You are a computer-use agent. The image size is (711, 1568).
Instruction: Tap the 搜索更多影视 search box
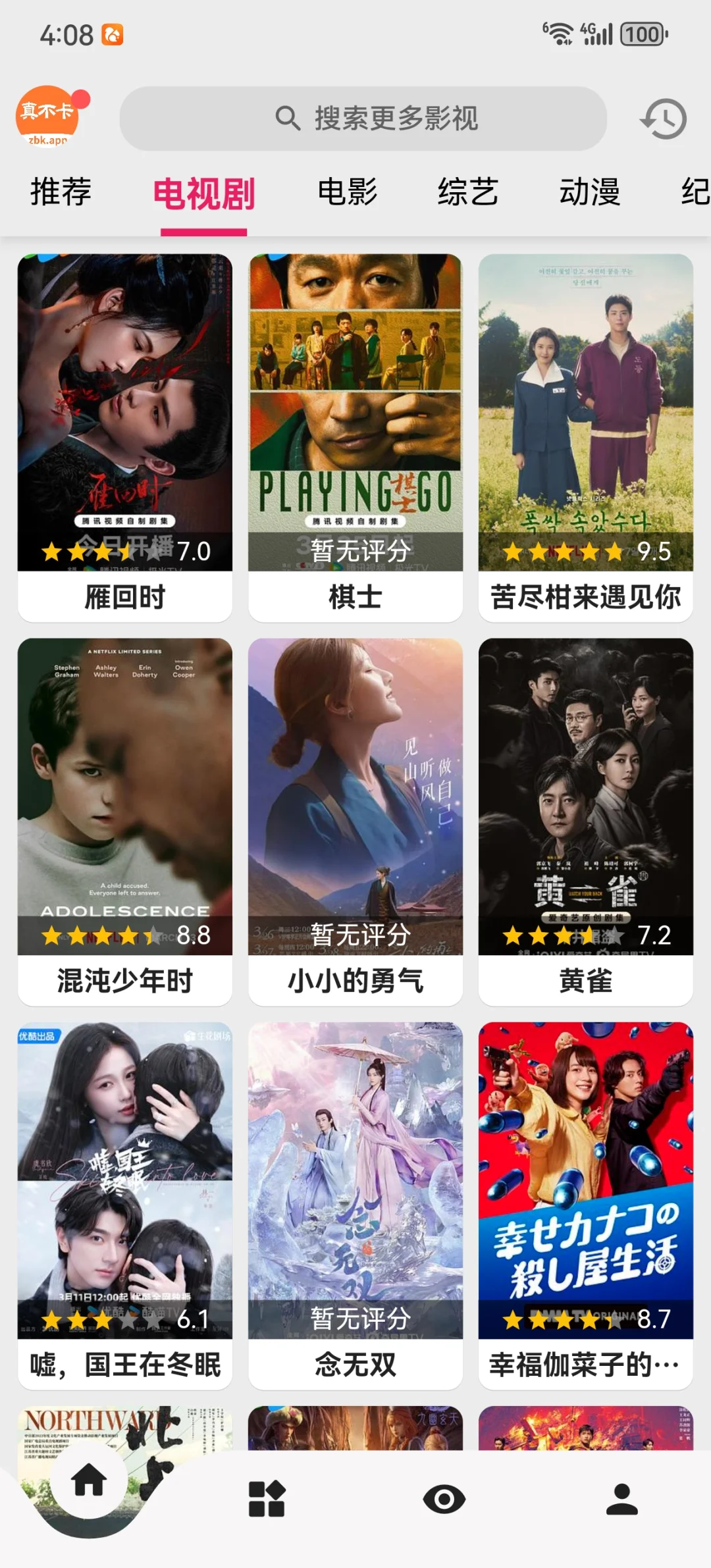[x=363, y=119]
